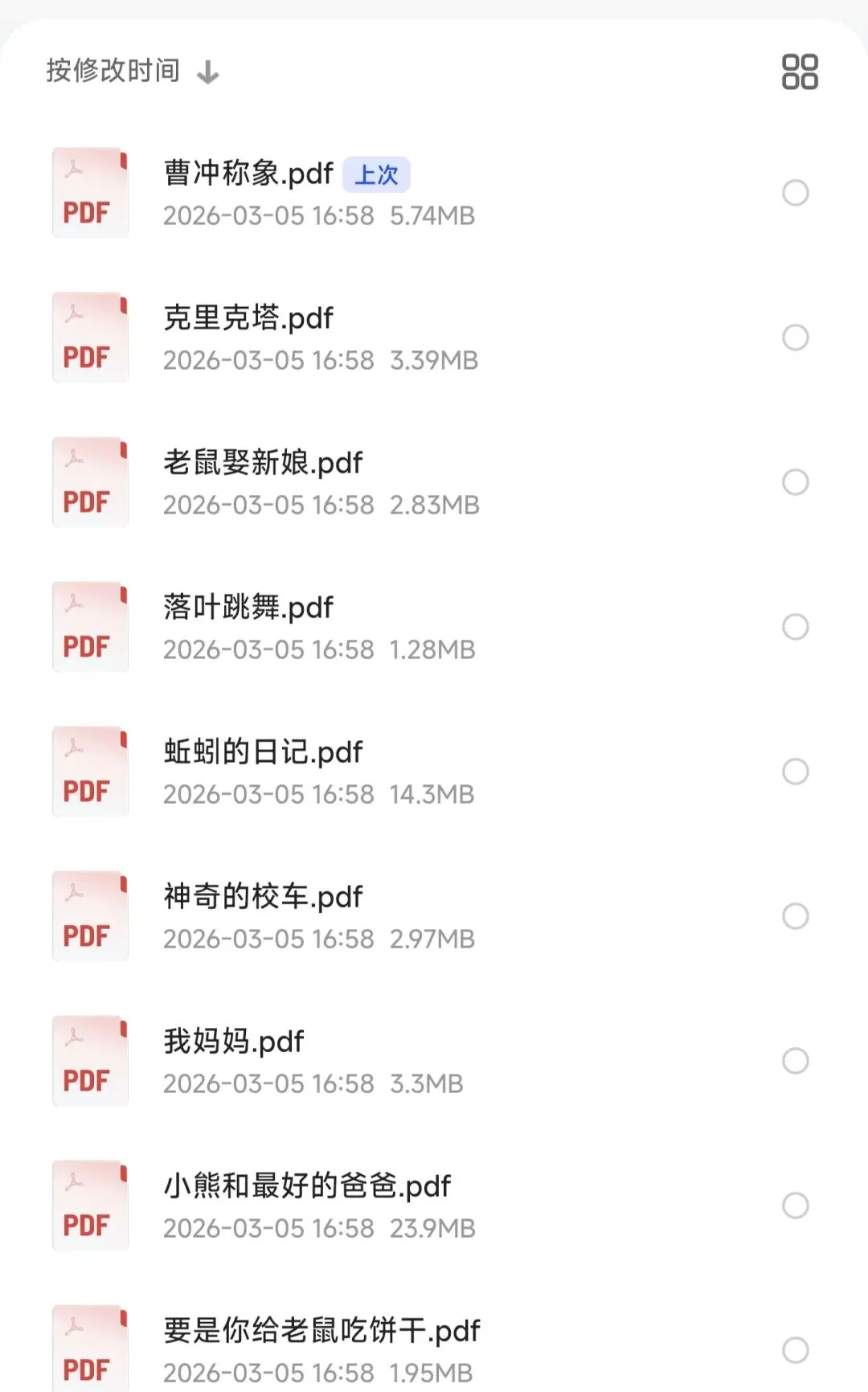Select the radio button for 我妈妈.pdf
Screen dimensions: 868x1392
(x=795, y=1061)
